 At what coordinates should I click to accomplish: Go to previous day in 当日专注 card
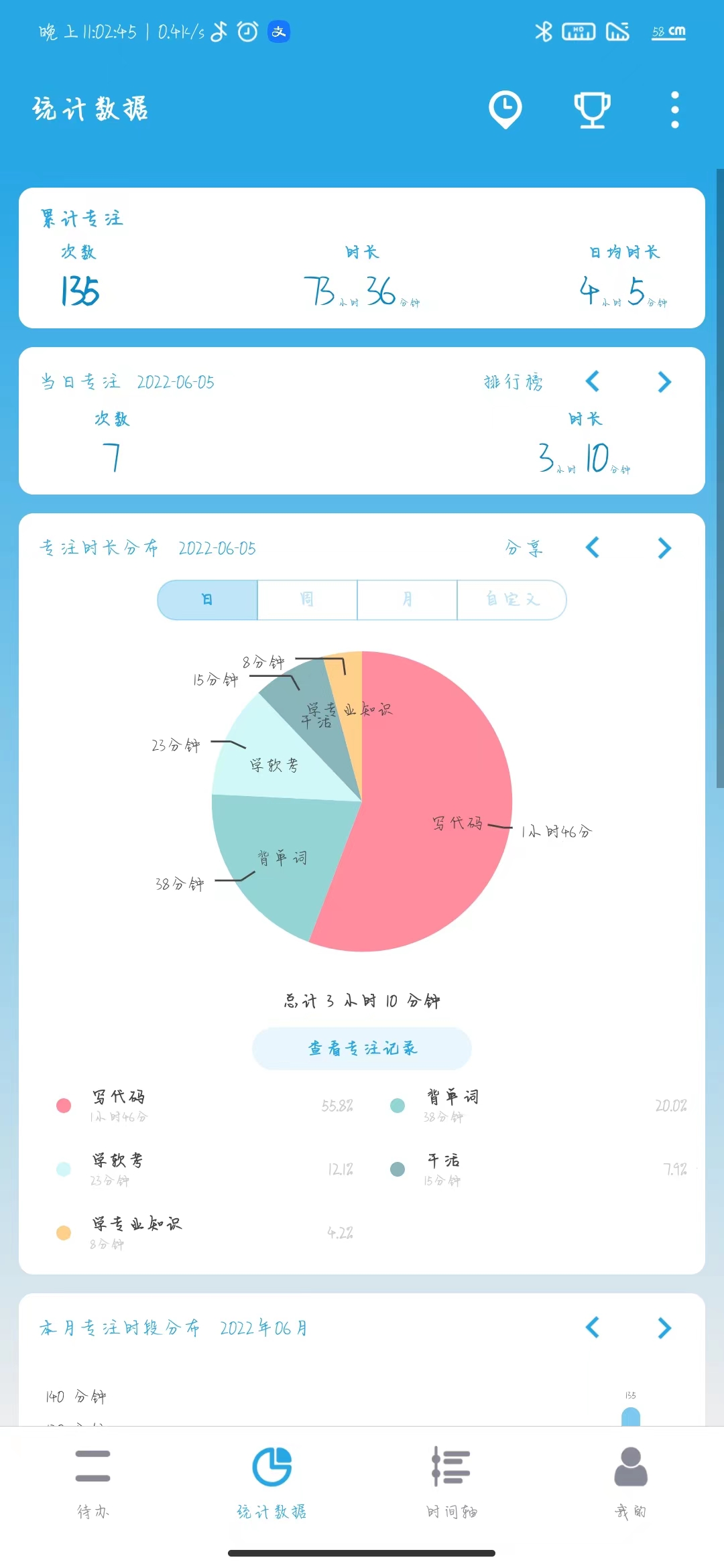[593, 382]
